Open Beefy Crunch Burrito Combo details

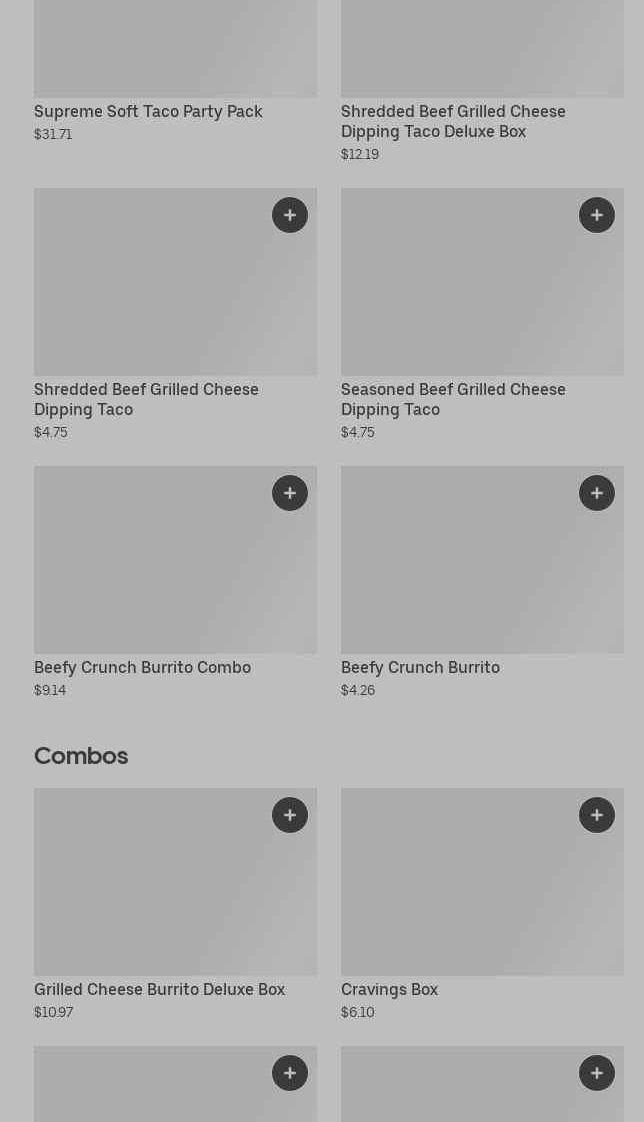(142, 667)
